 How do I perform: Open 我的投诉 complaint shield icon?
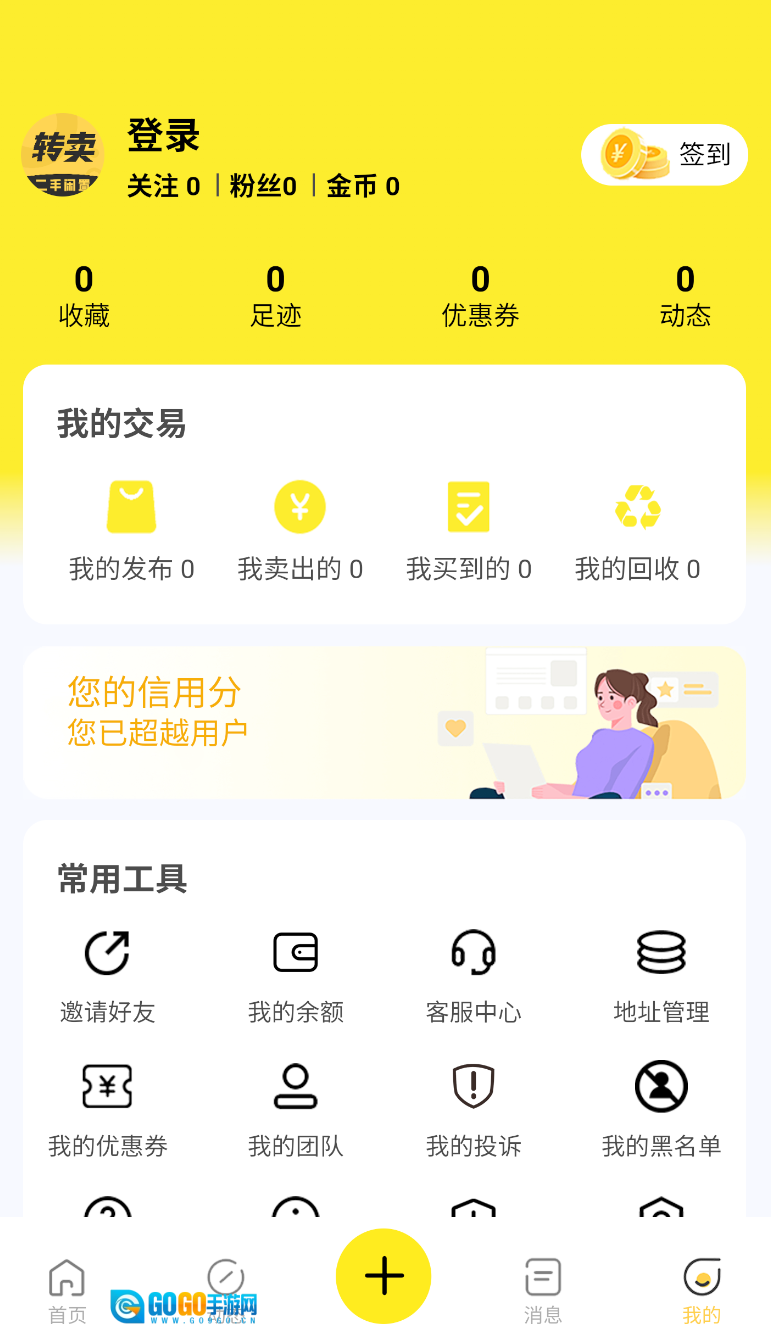pyautogui.click(x=473, y=1086)
